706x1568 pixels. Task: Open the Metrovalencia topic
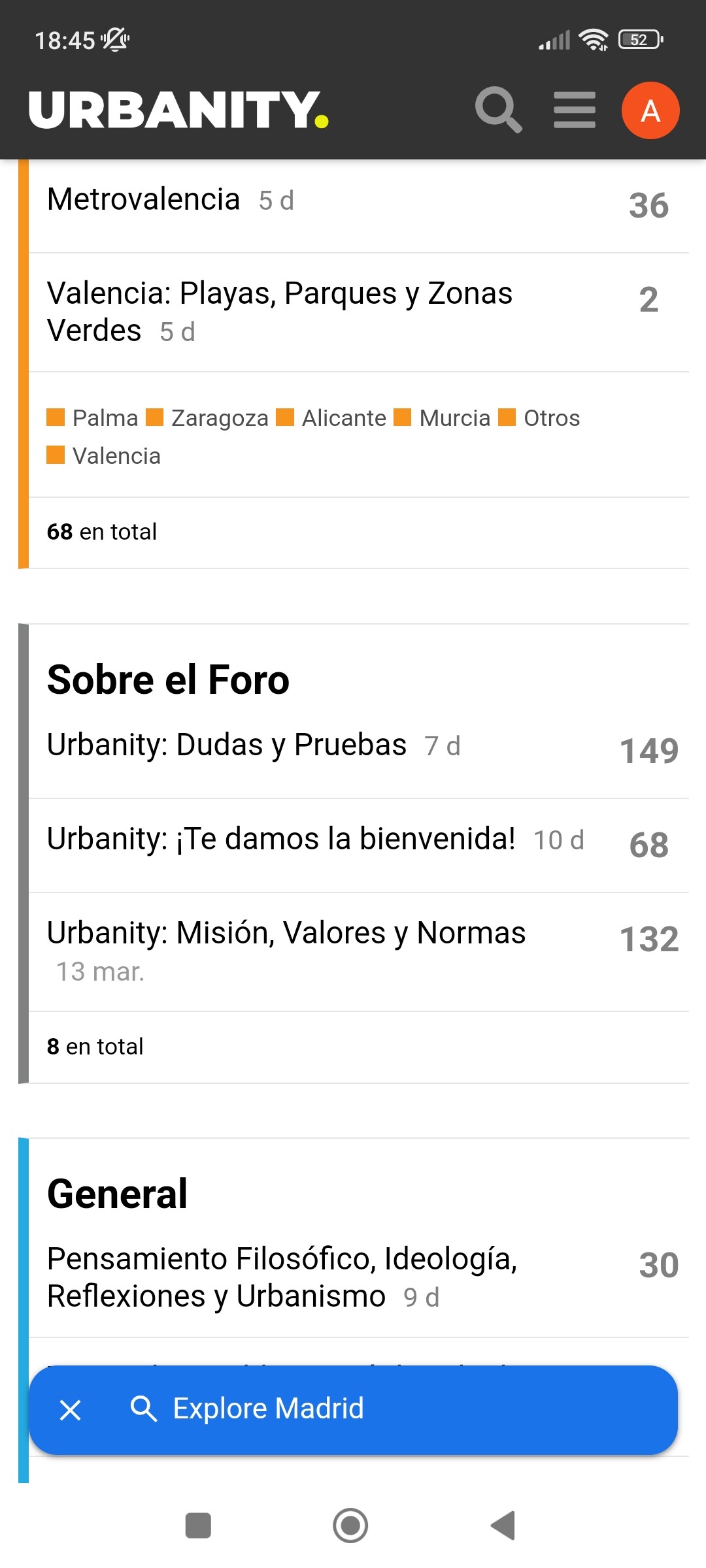click(144, 199)
